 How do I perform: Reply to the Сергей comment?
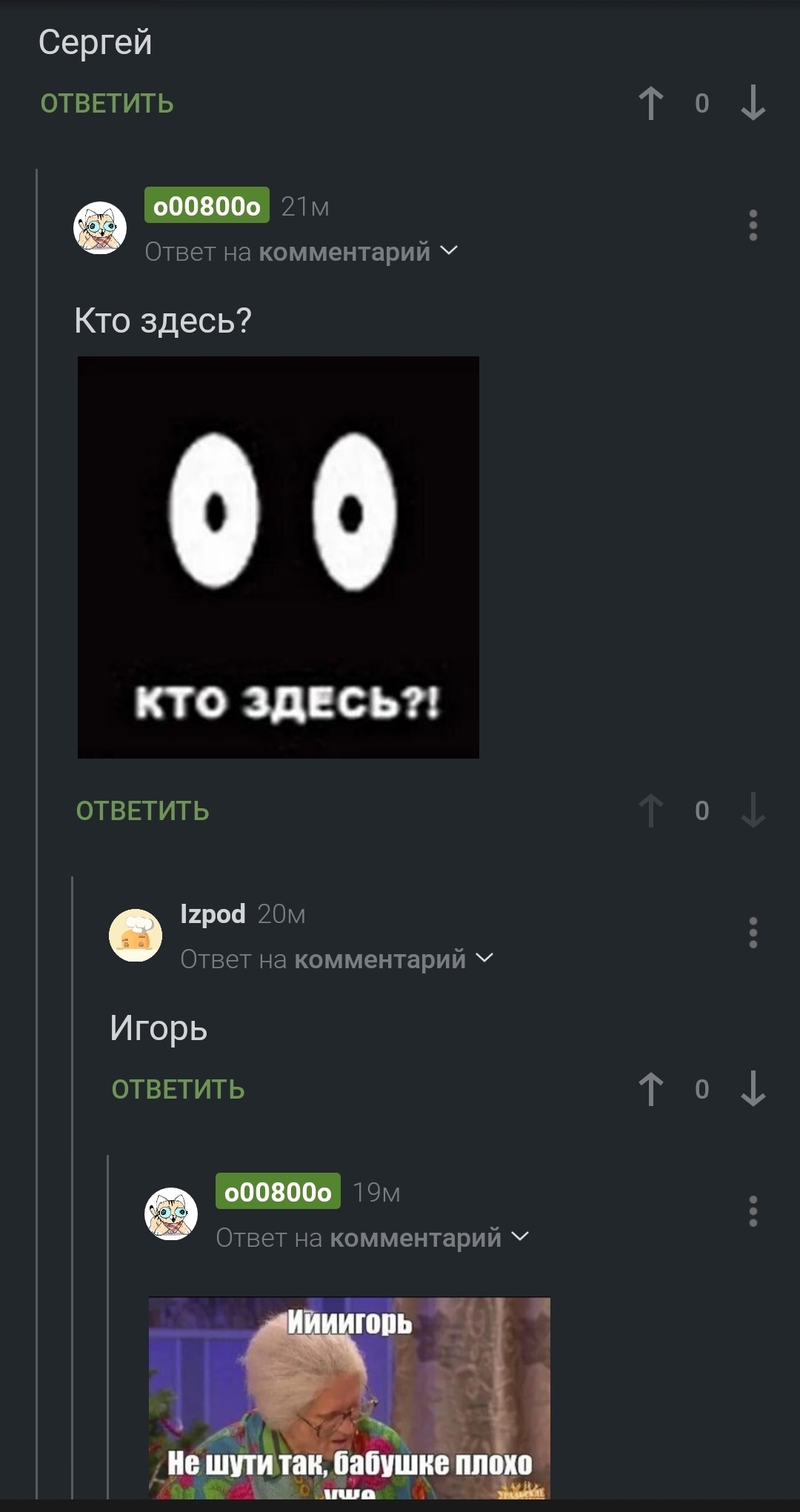pos(107,104)
